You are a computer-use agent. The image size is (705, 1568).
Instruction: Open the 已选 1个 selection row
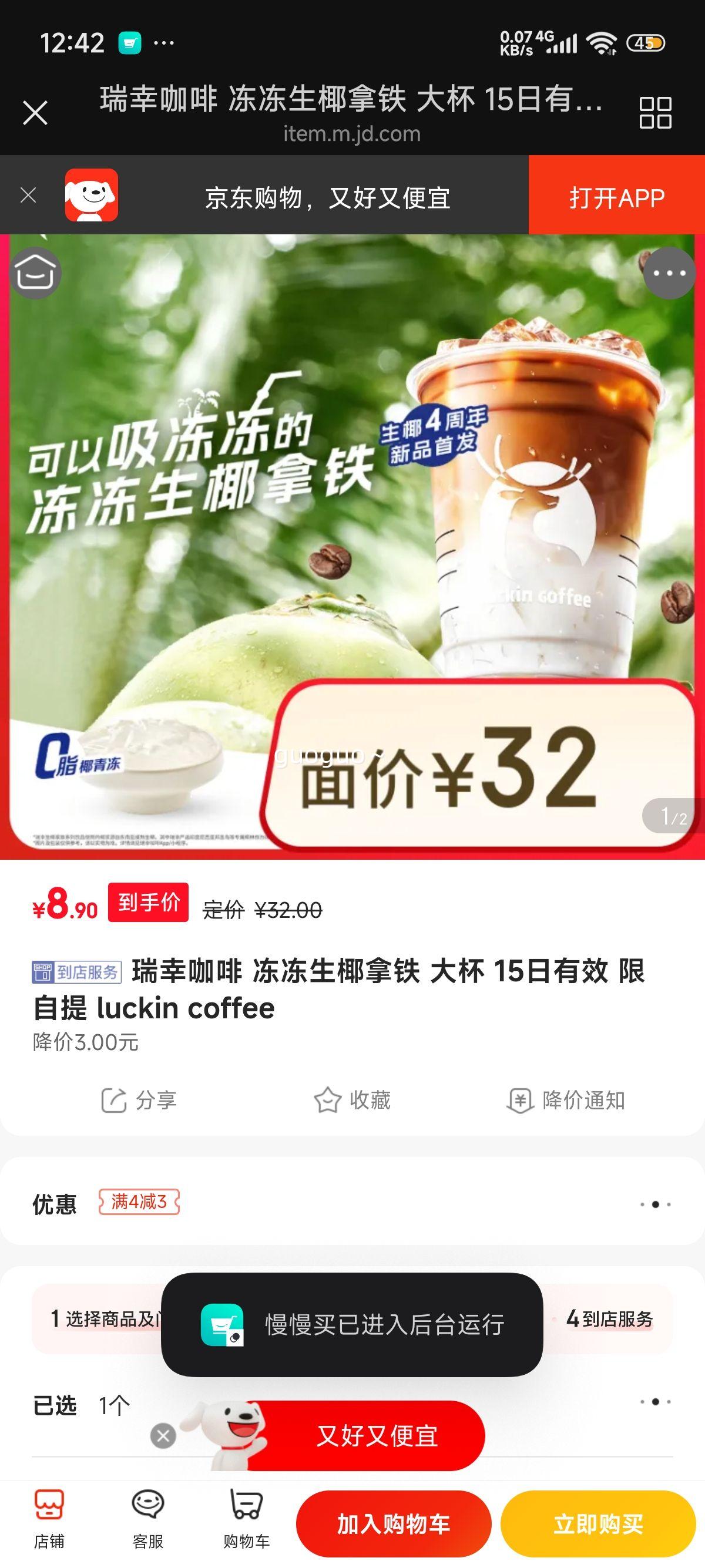click(x=352, y=1405)
